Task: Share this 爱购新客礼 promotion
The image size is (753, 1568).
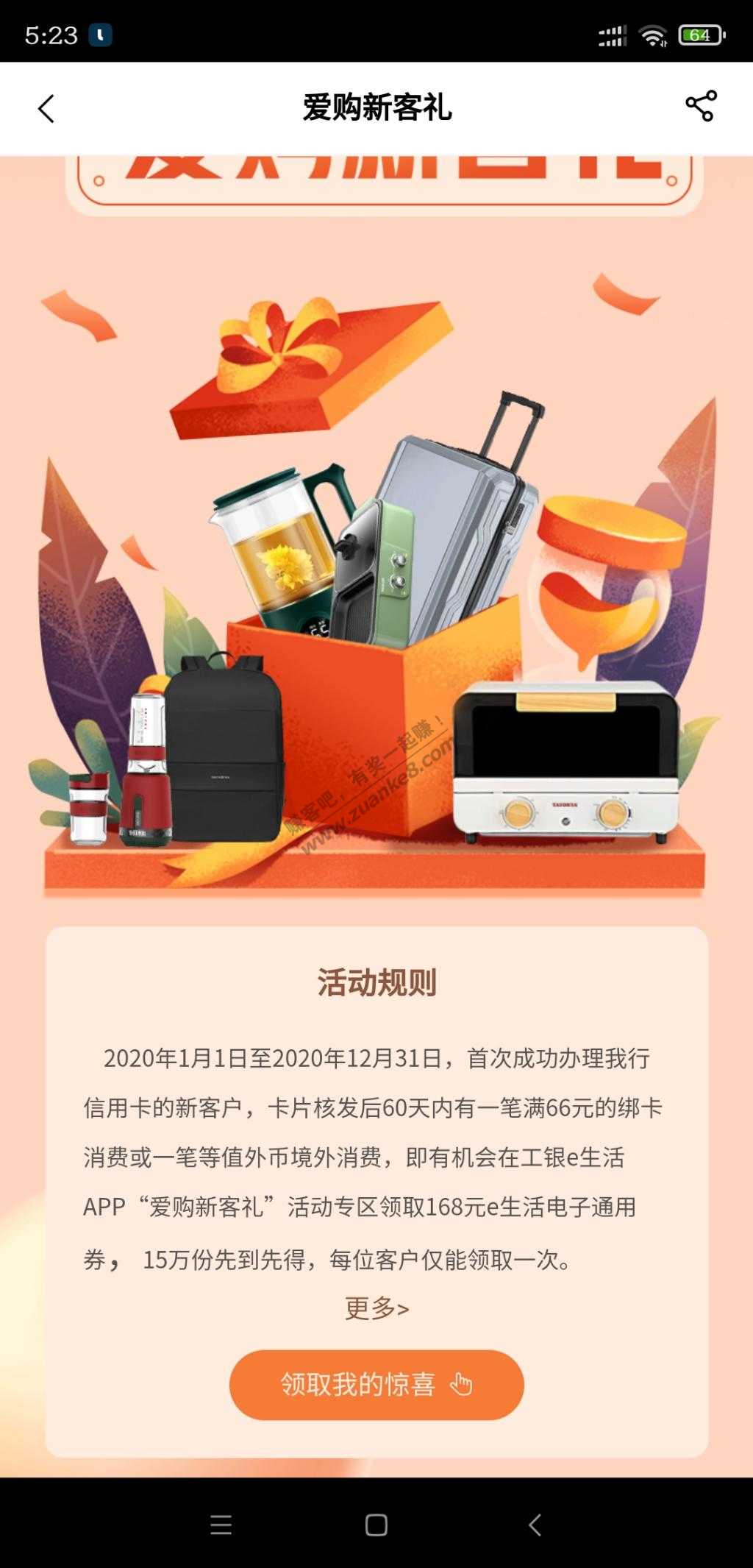Action: click(x=700, y=107)
